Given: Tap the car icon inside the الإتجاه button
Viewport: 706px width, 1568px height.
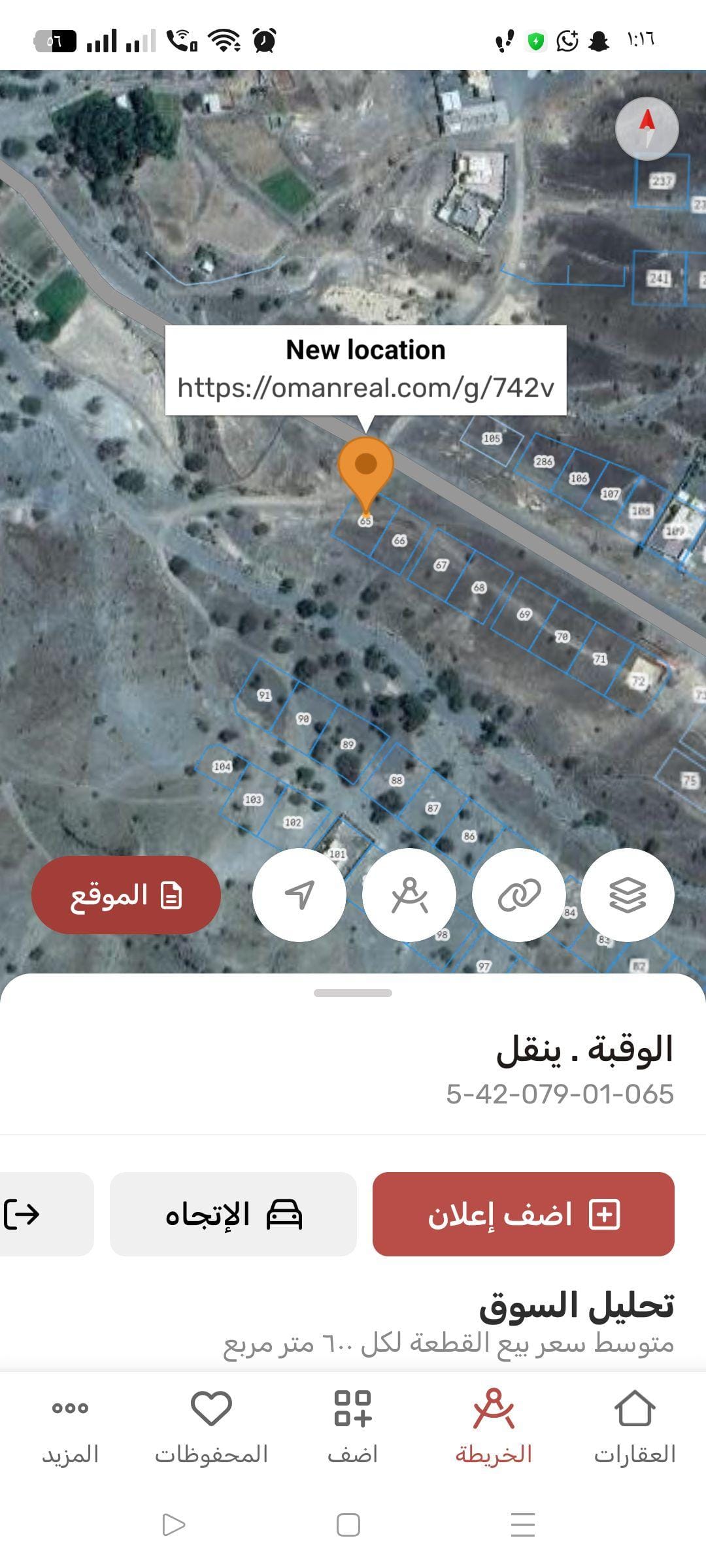Looking at the screenshot, I should pyautogui.click(x=282, y=1213).
